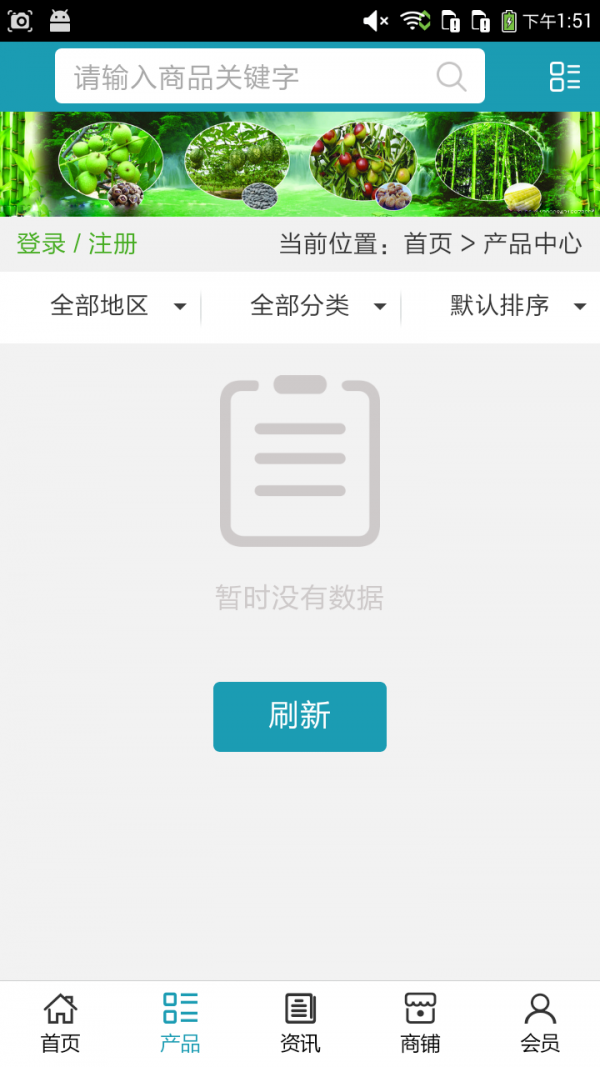600x1067 pixels.
Task: Expand the 全部地区 region dropdown
Action: tap(116, 306)
